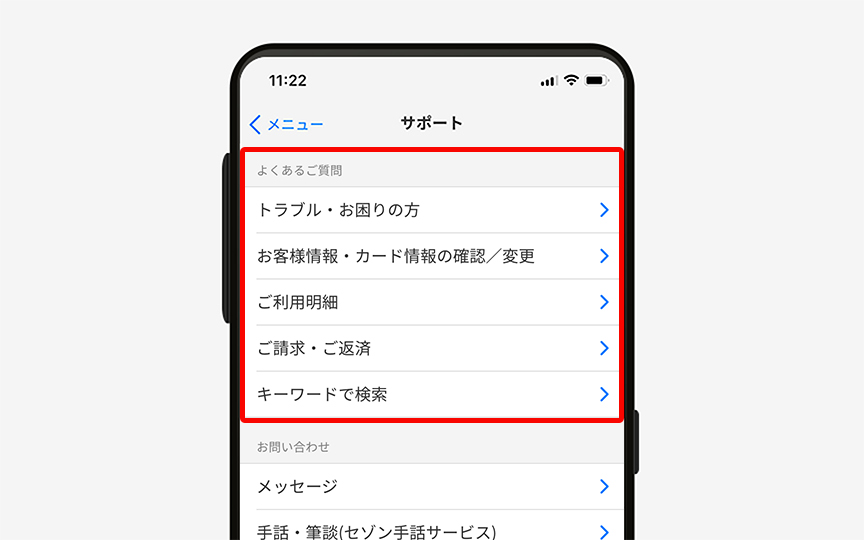This screenshot has width=864, height=540.
Task: Open 手話・筆談(セゾン手話サービス)
Action: pyautogui.click(x=430, y=528)
